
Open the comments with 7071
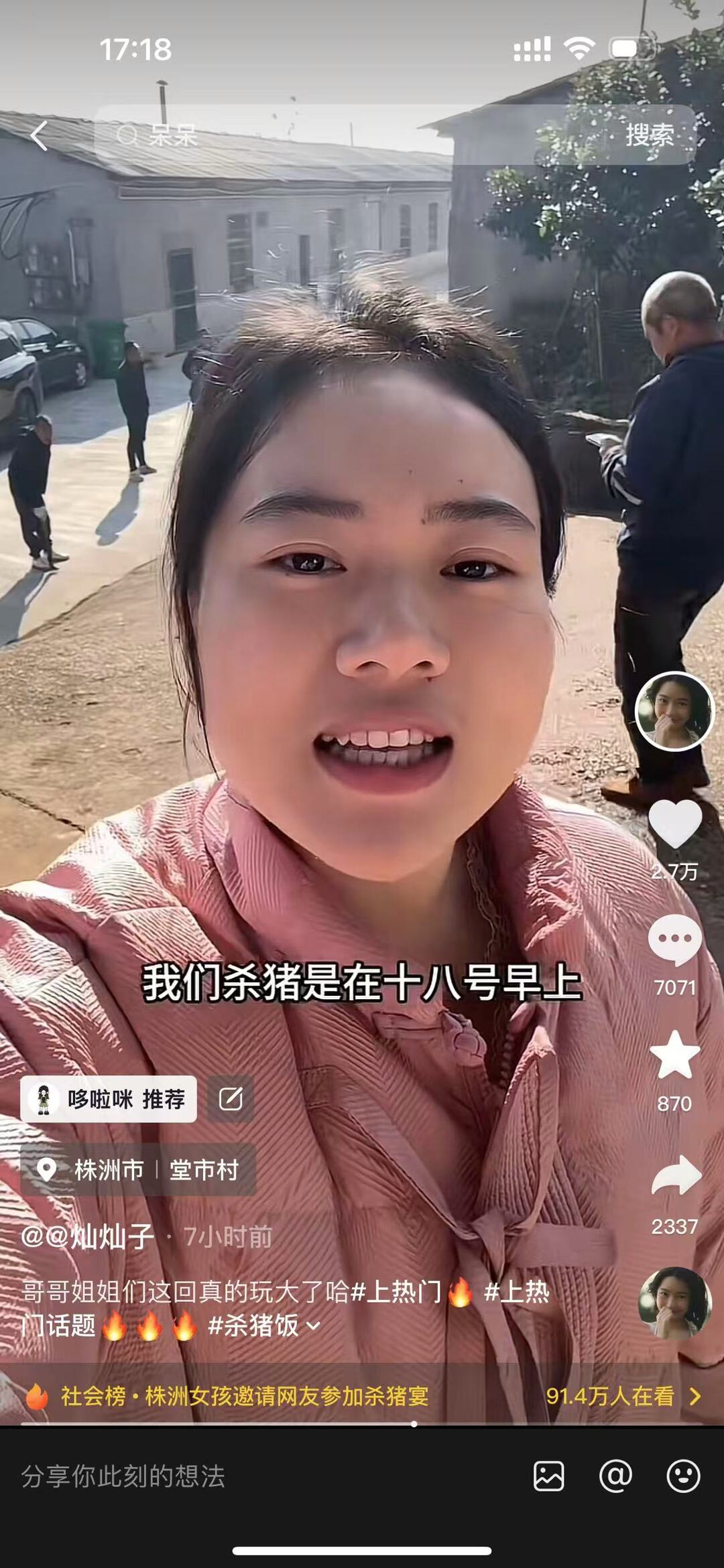point(674,939)
